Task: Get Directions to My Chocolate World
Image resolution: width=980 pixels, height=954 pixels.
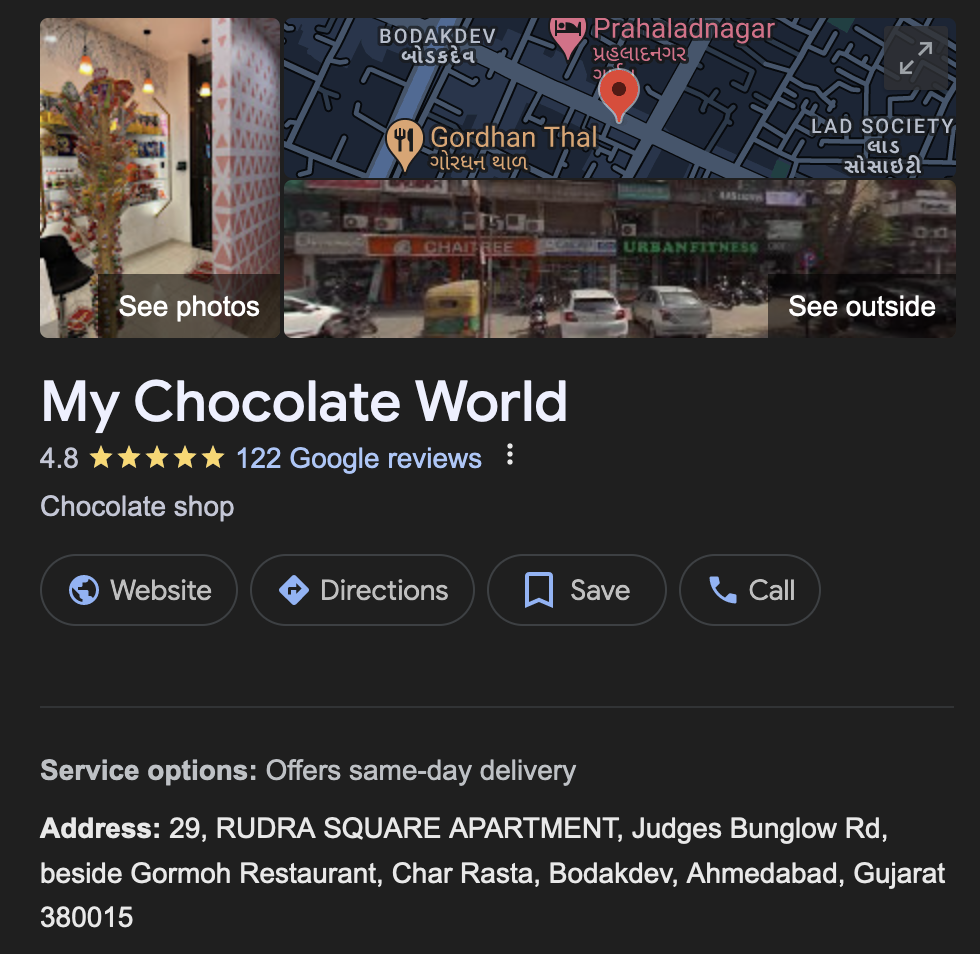Action: pos(362,590)
